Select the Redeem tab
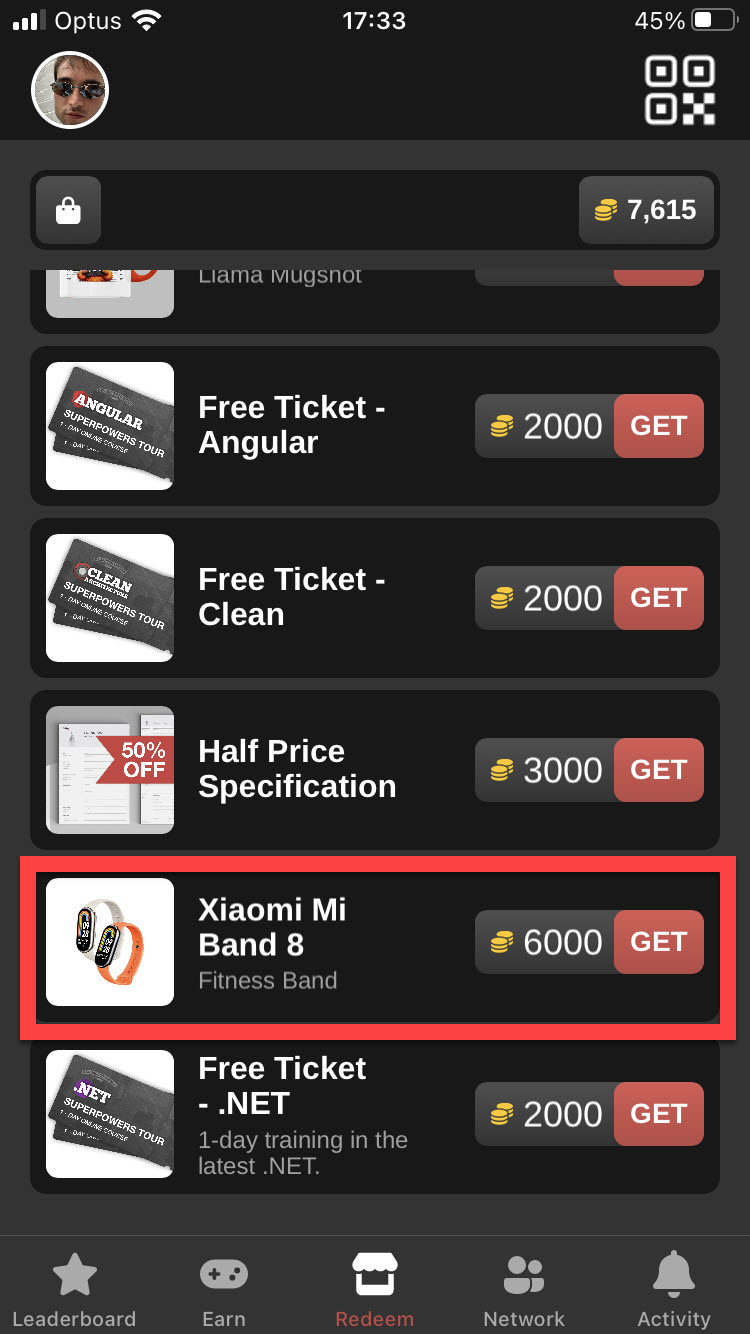 [374, 1290]
